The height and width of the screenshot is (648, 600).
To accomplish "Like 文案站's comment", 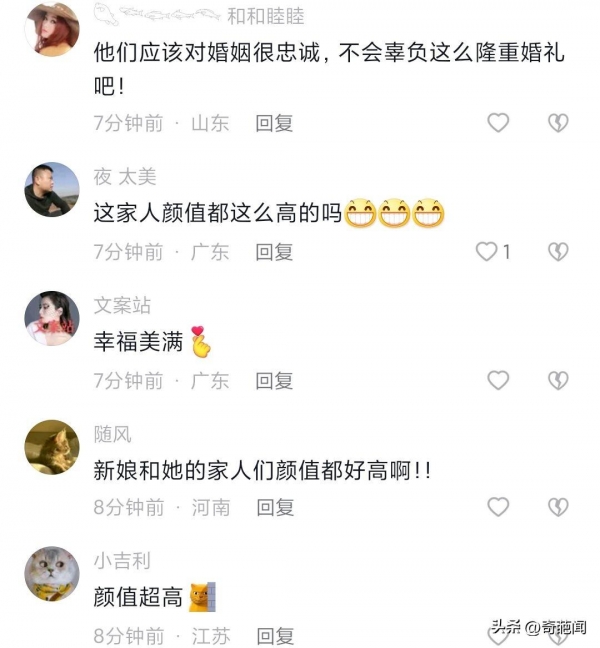I will coord(498,380).
